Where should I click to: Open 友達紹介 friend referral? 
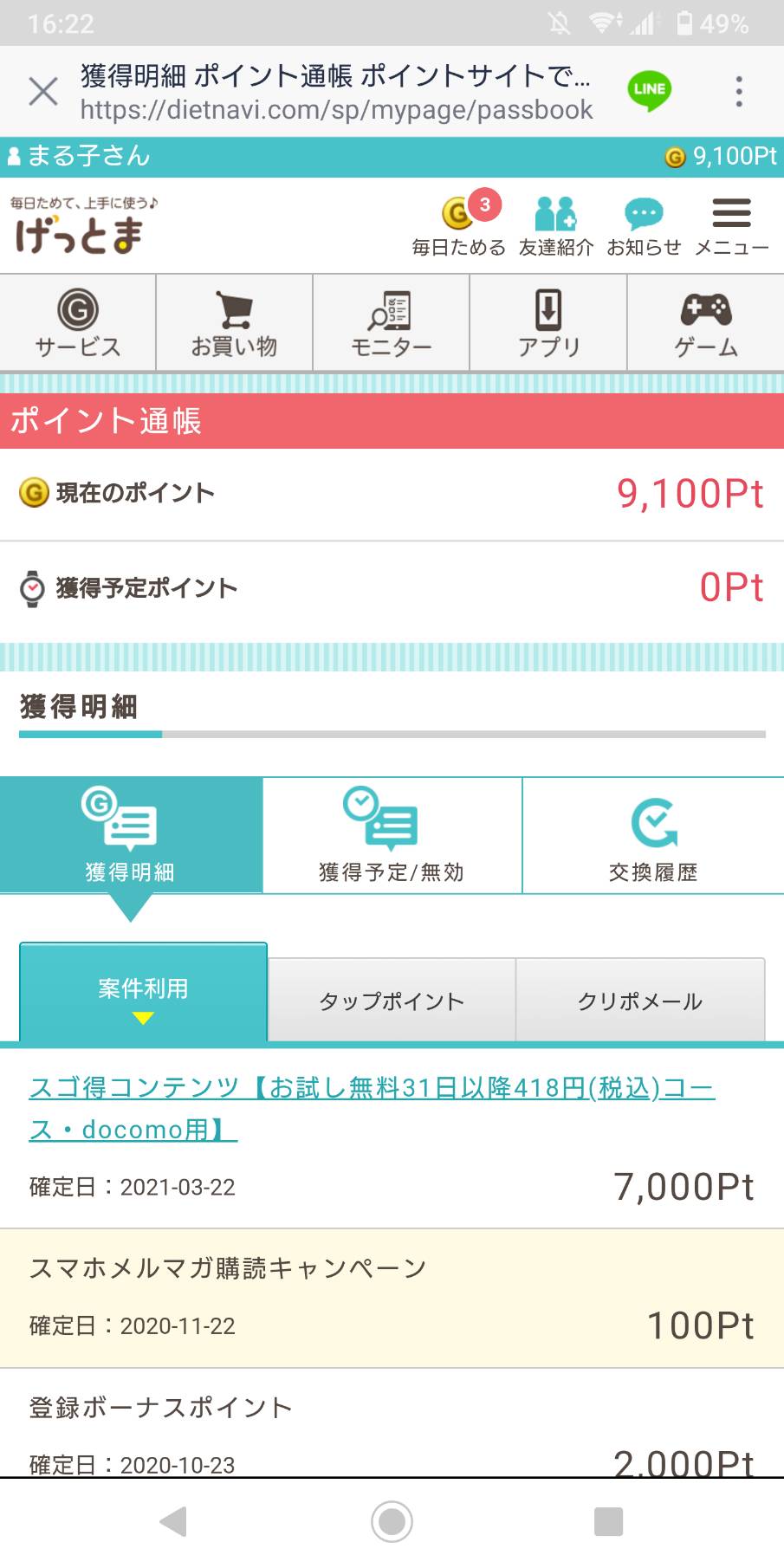(x=556, y=225)
